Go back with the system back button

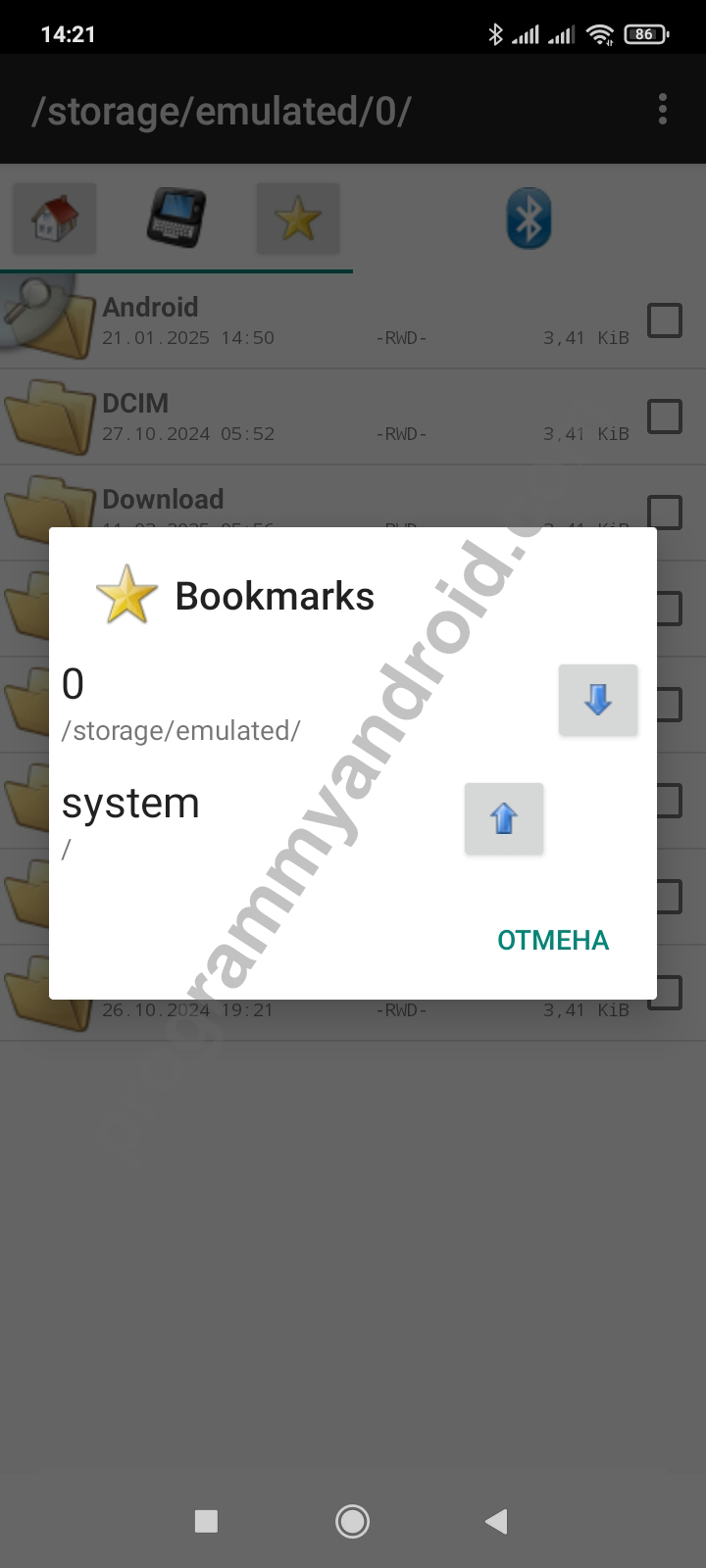click(x=496, y=1521)
